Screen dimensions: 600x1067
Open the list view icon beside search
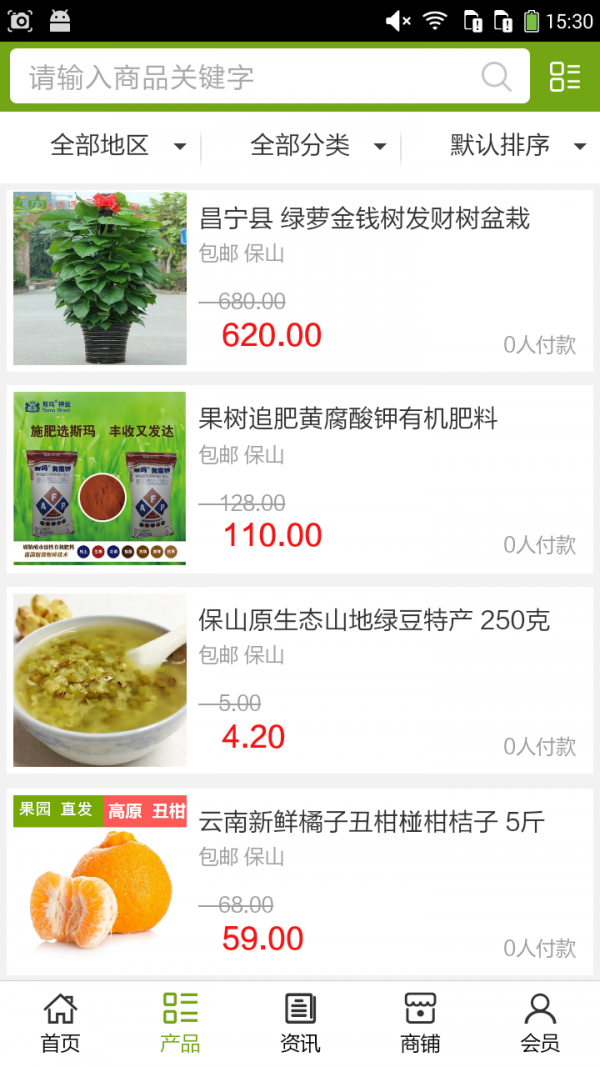565,77
